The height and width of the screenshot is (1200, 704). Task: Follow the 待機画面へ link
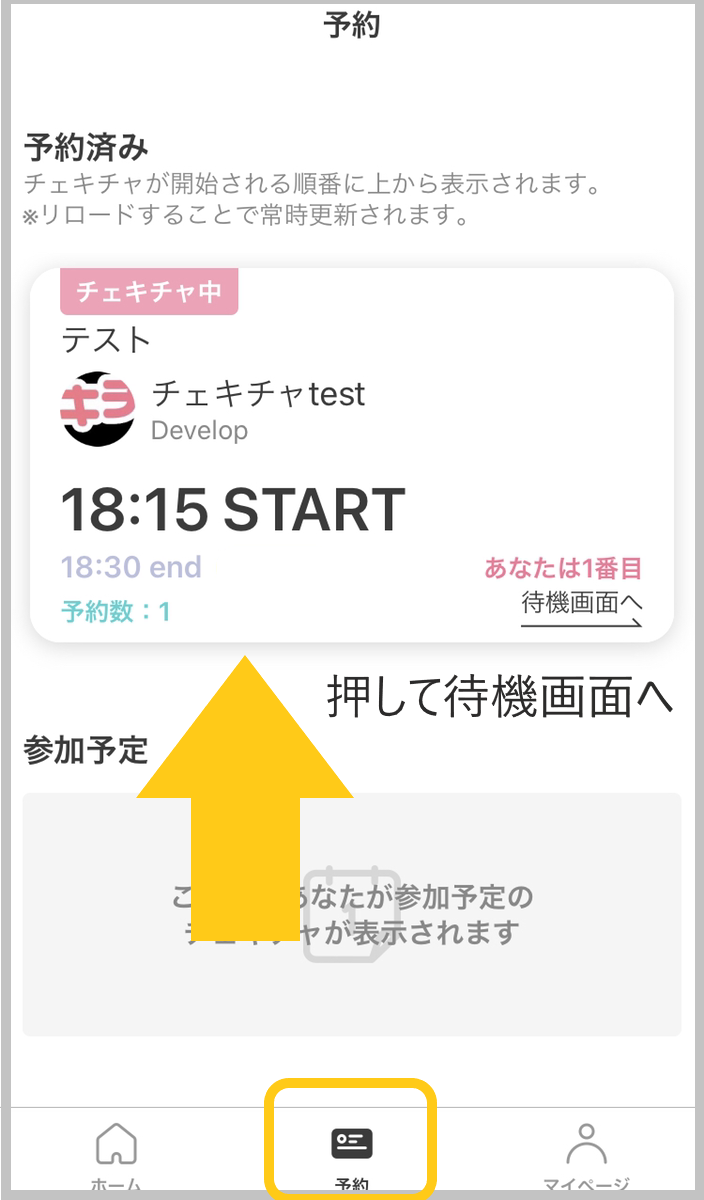click(581, 606)
